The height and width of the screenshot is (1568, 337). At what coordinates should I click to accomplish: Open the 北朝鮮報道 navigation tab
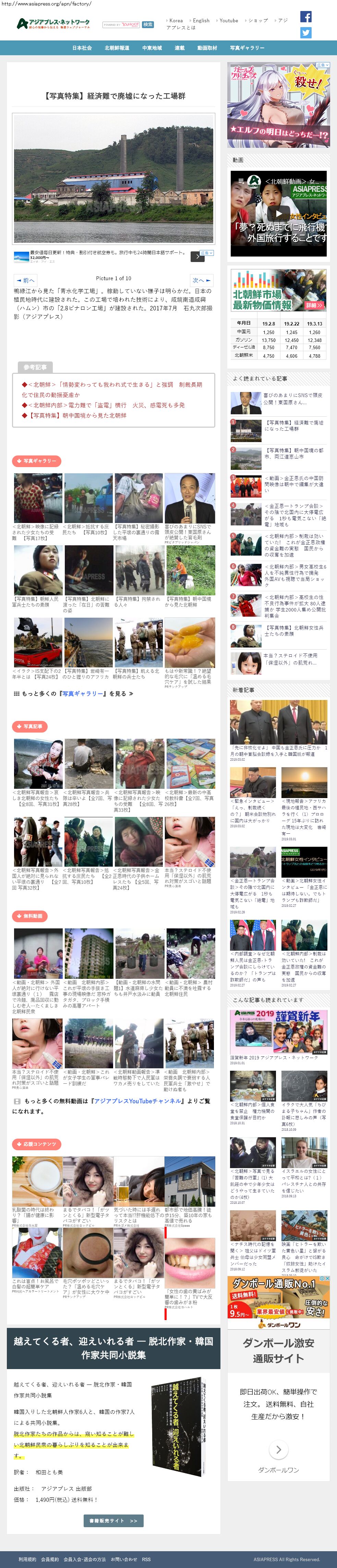point(116,48)
